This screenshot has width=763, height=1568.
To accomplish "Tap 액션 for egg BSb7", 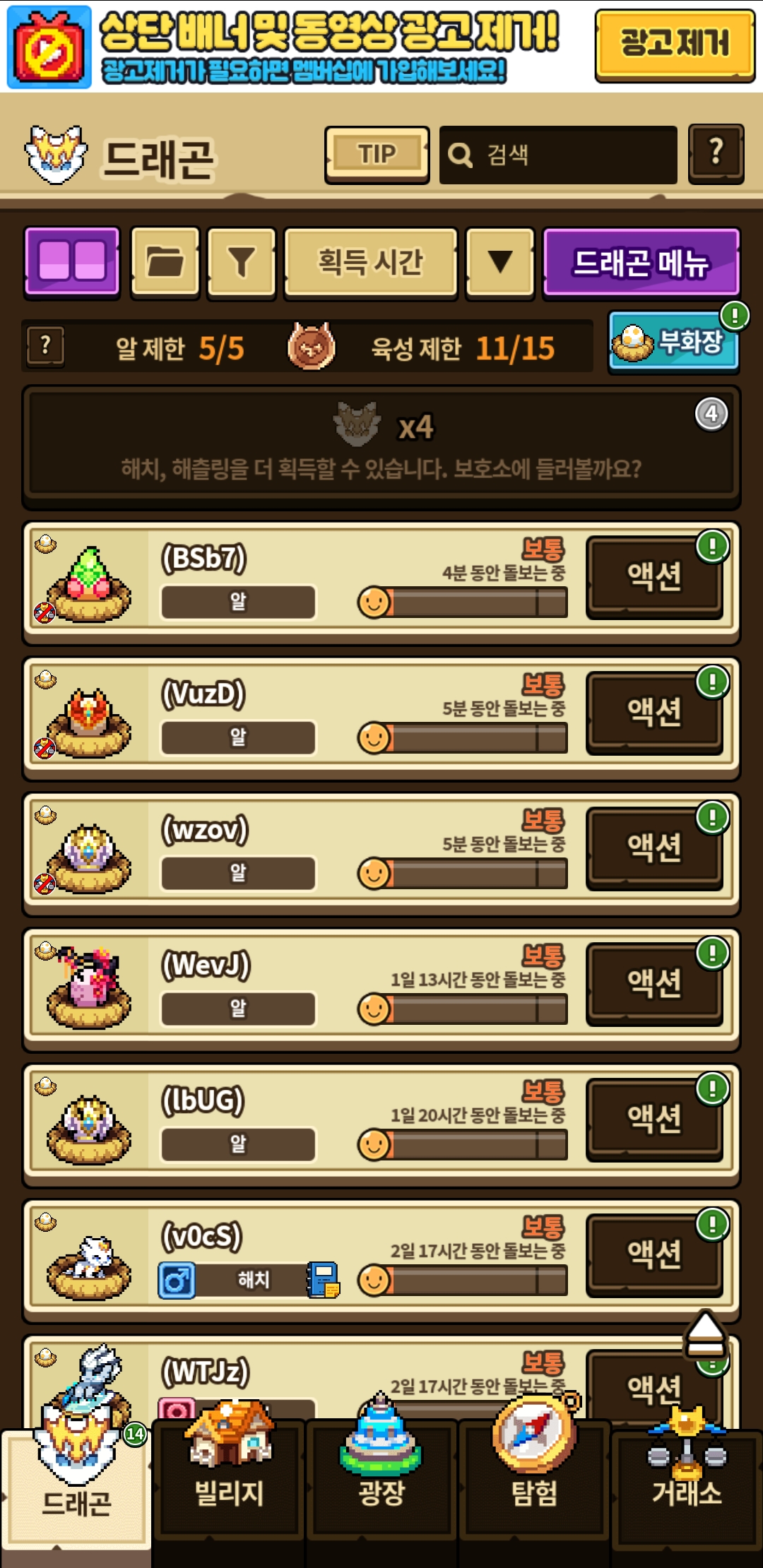I will pyautogui.click(x=655, y=577).
